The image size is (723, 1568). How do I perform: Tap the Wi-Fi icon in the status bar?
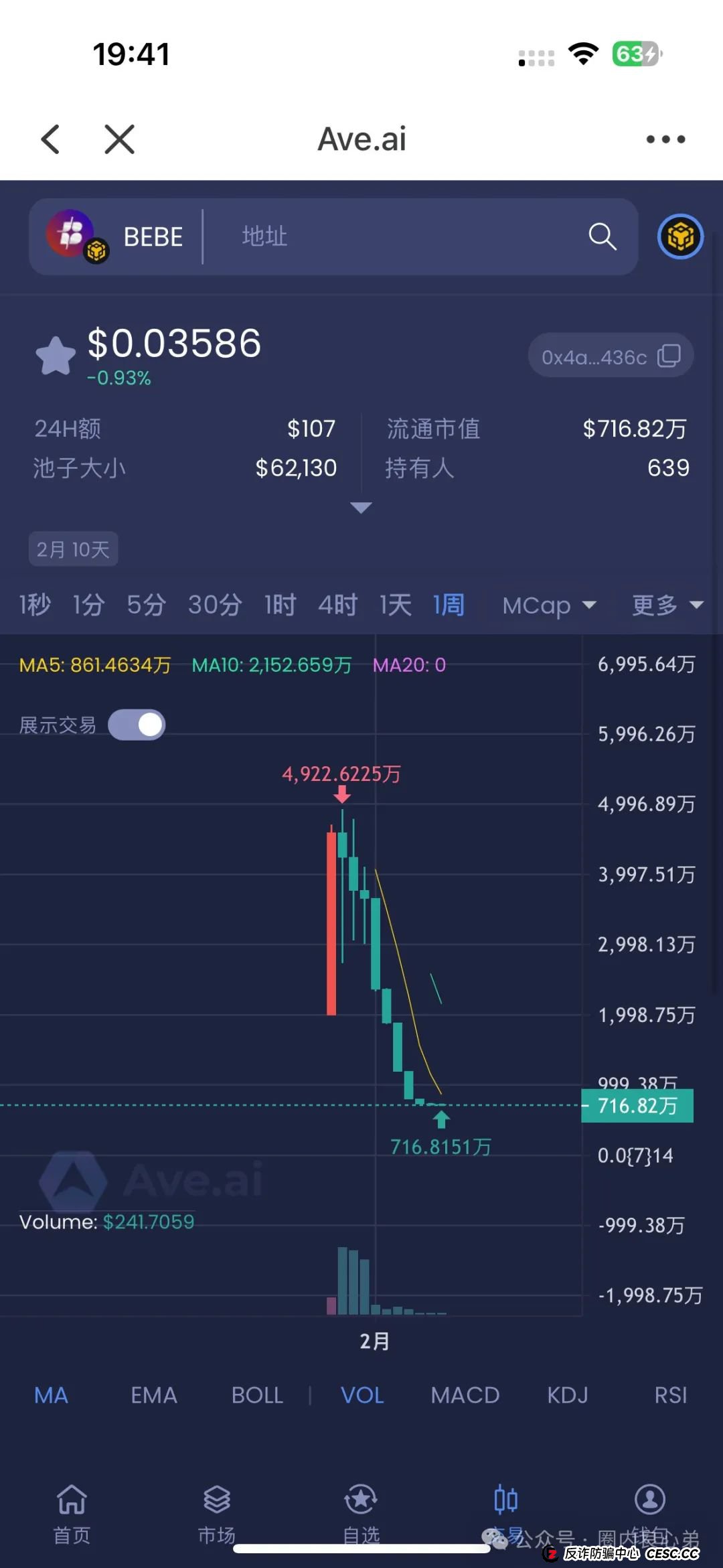582,54
